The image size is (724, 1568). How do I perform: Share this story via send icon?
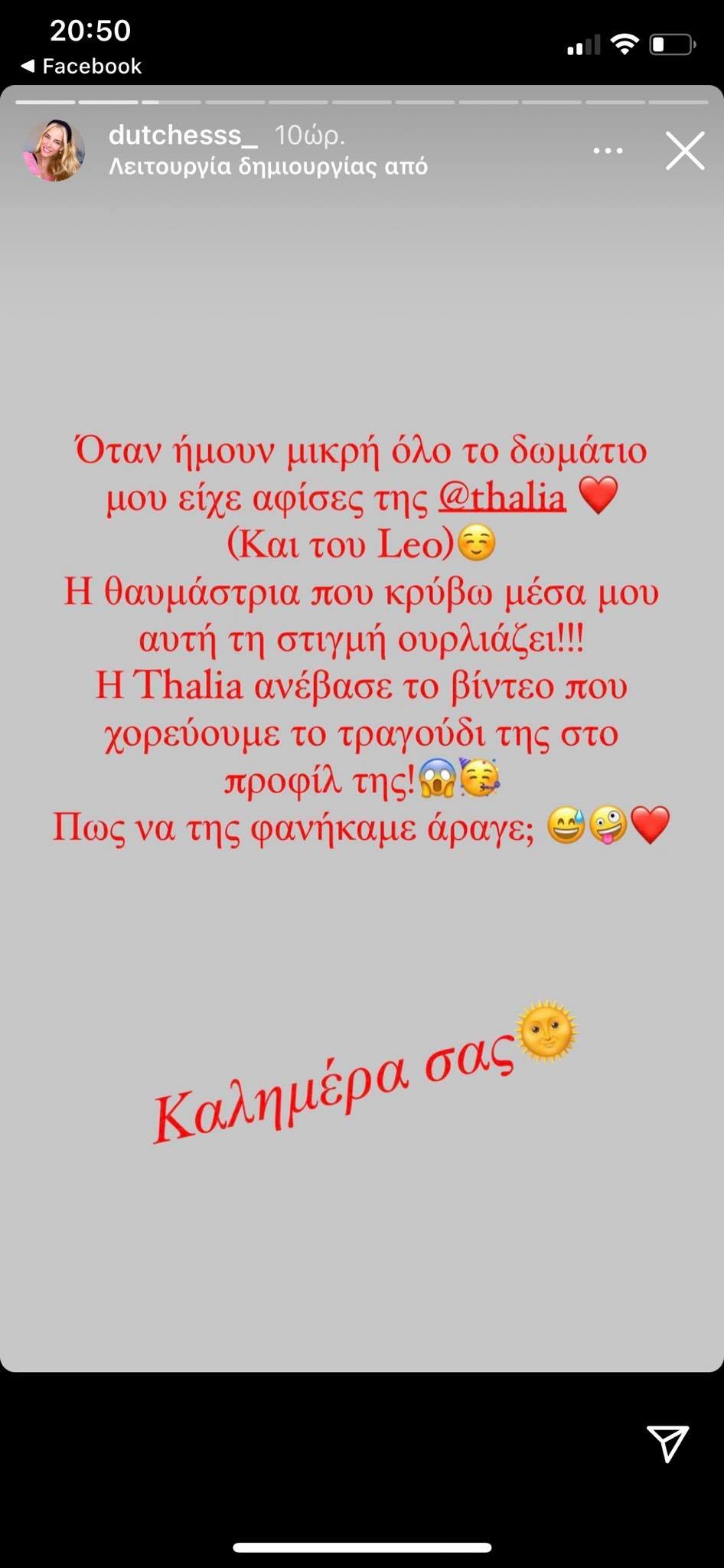point(667,1442)
